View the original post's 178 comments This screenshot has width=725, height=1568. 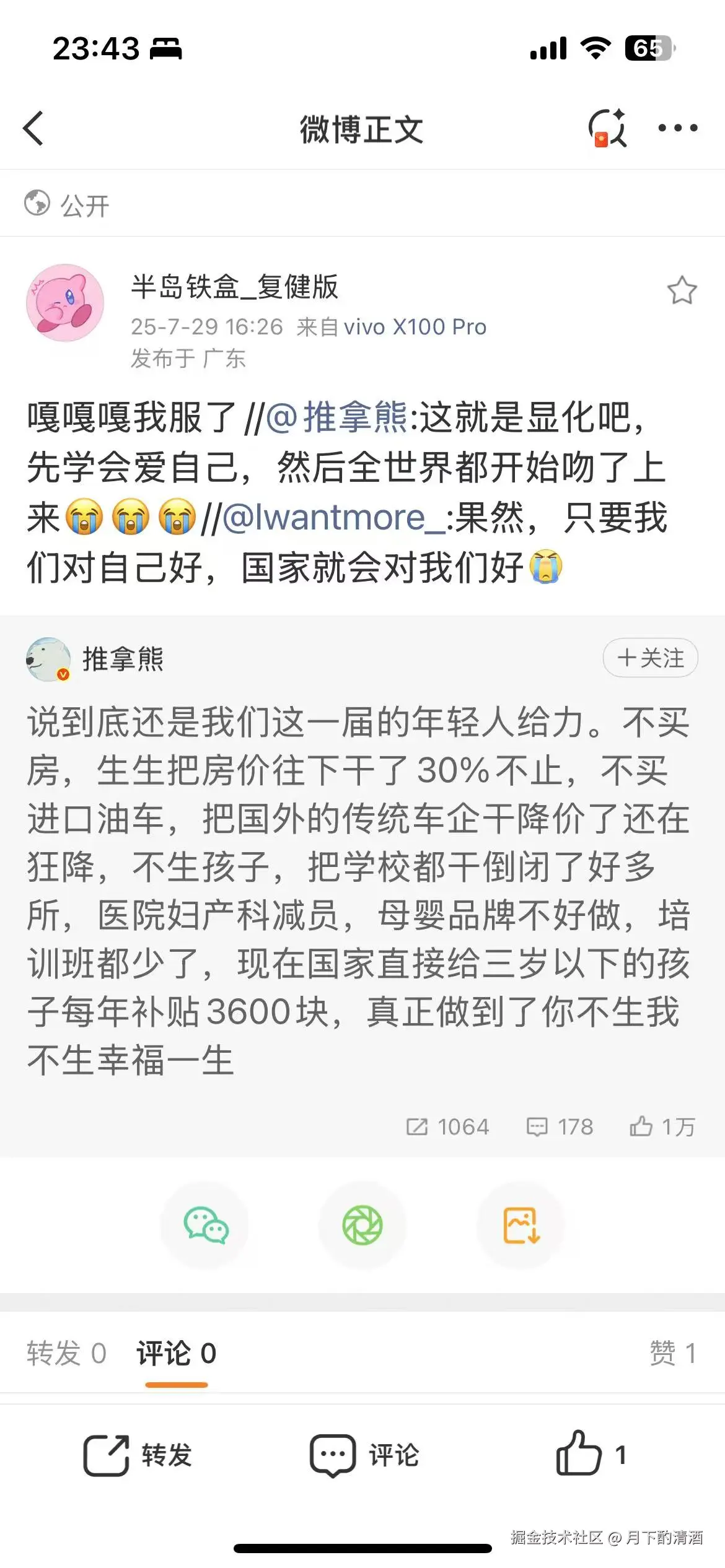point(560,1126)
